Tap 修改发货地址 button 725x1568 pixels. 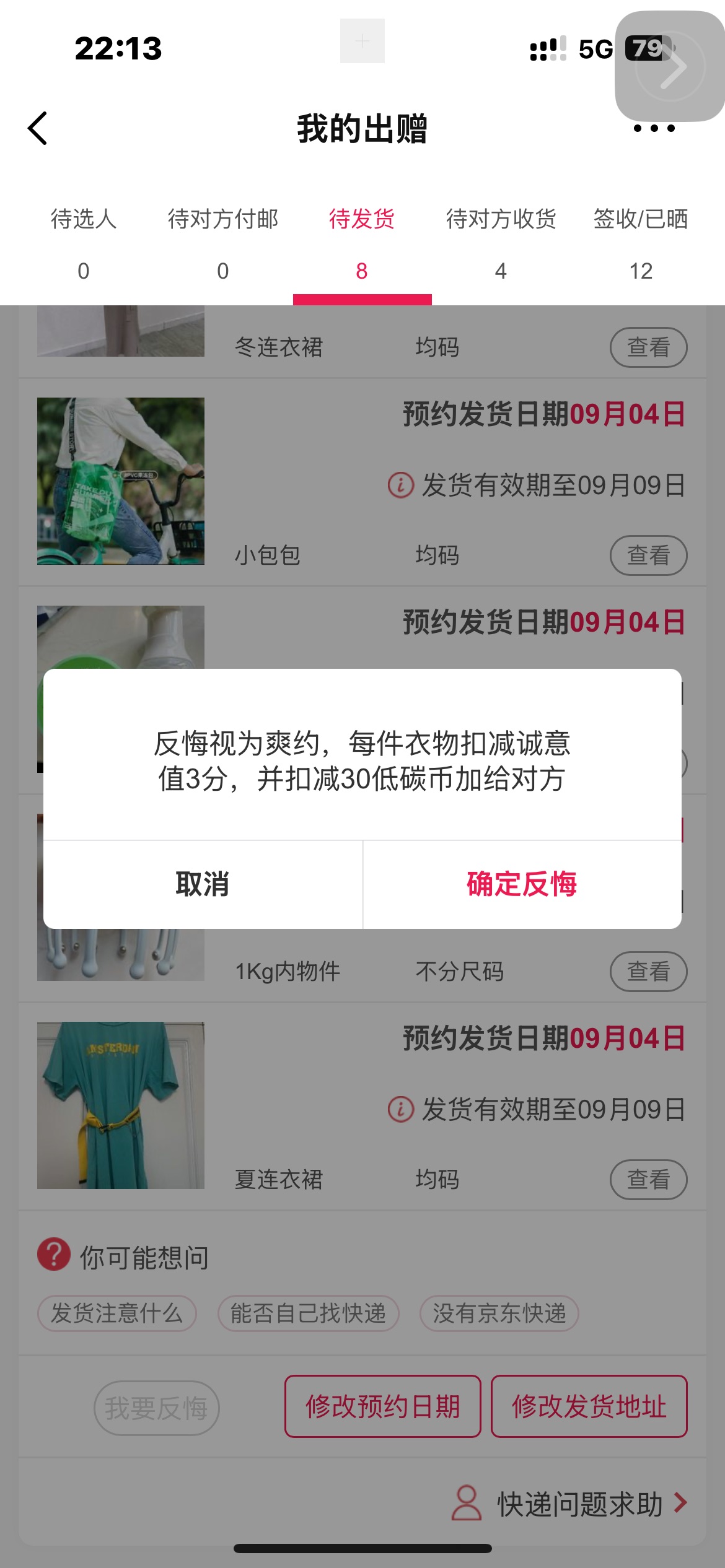point(589,1406)
